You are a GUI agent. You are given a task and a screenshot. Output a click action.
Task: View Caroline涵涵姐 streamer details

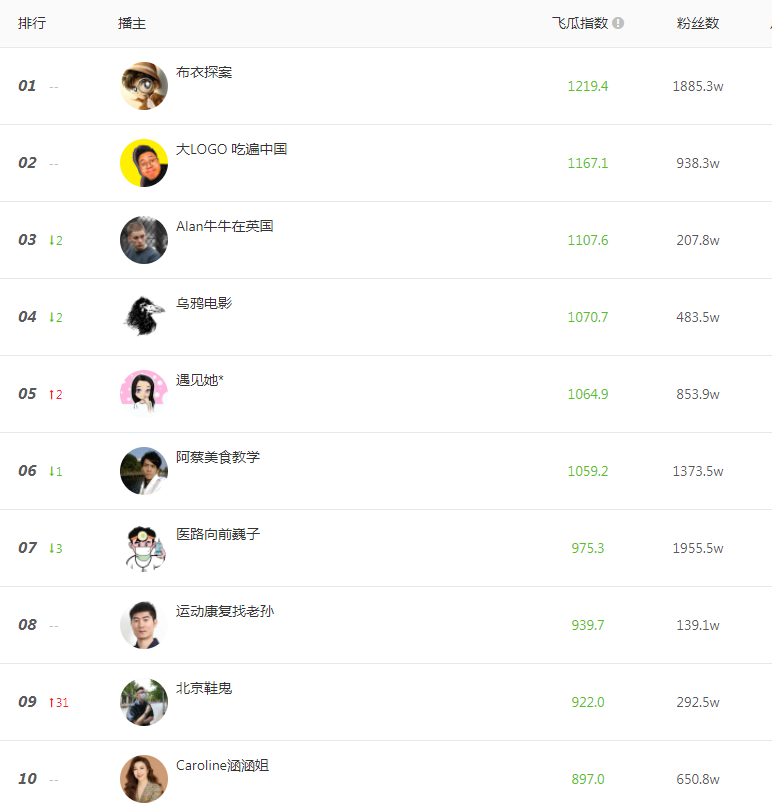point(222,766)
